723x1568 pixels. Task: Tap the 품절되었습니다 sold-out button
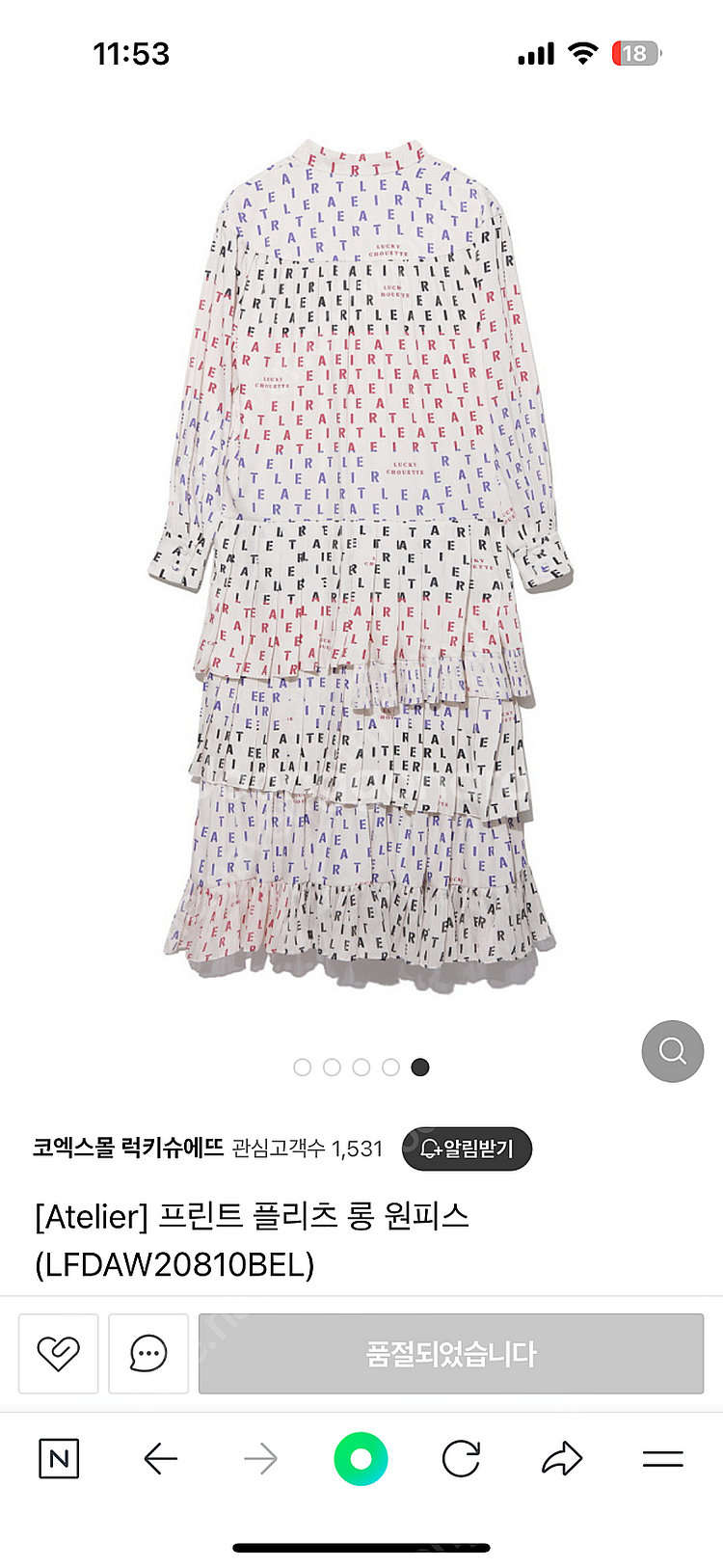[450, 1353]
